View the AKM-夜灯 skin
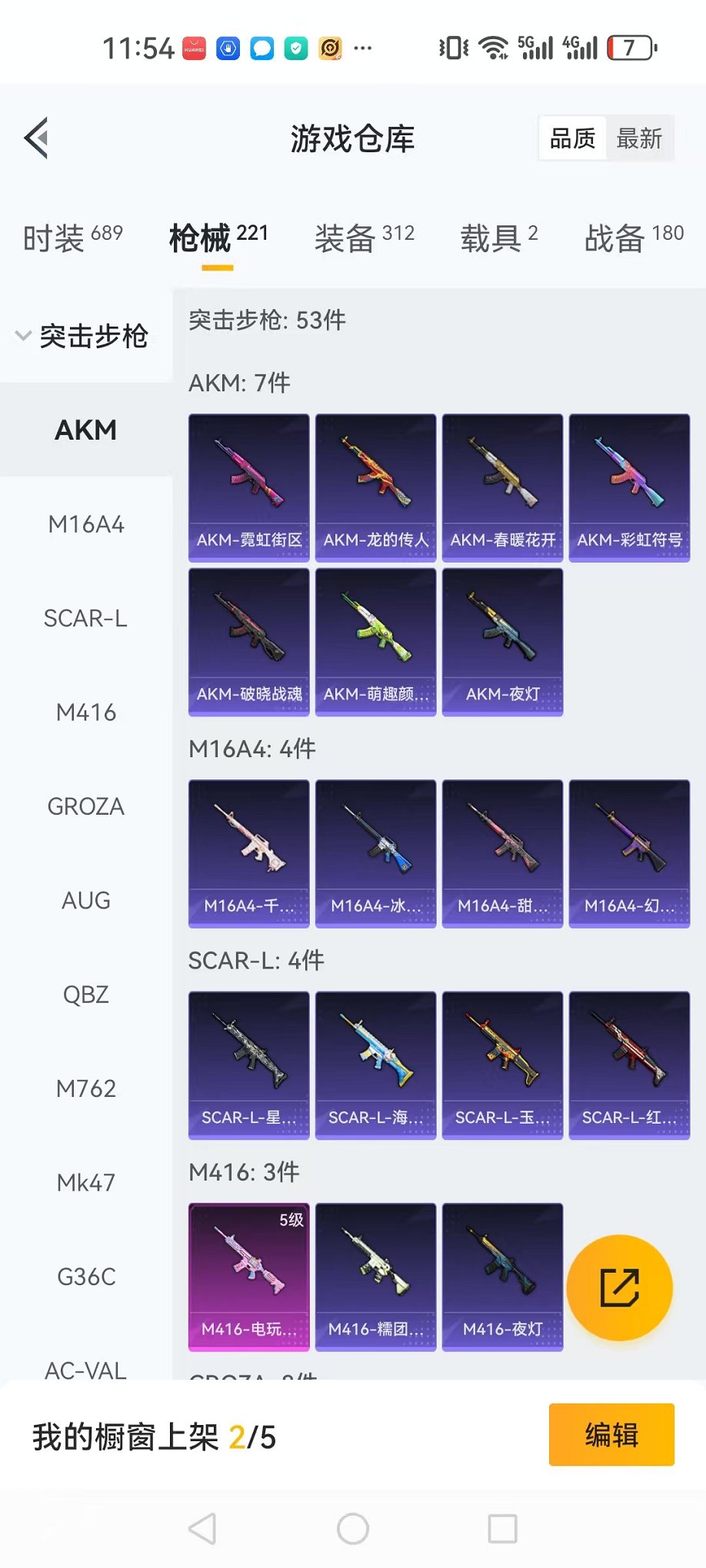Screen dimensions: 706x1568 click(x=502, y=642)
